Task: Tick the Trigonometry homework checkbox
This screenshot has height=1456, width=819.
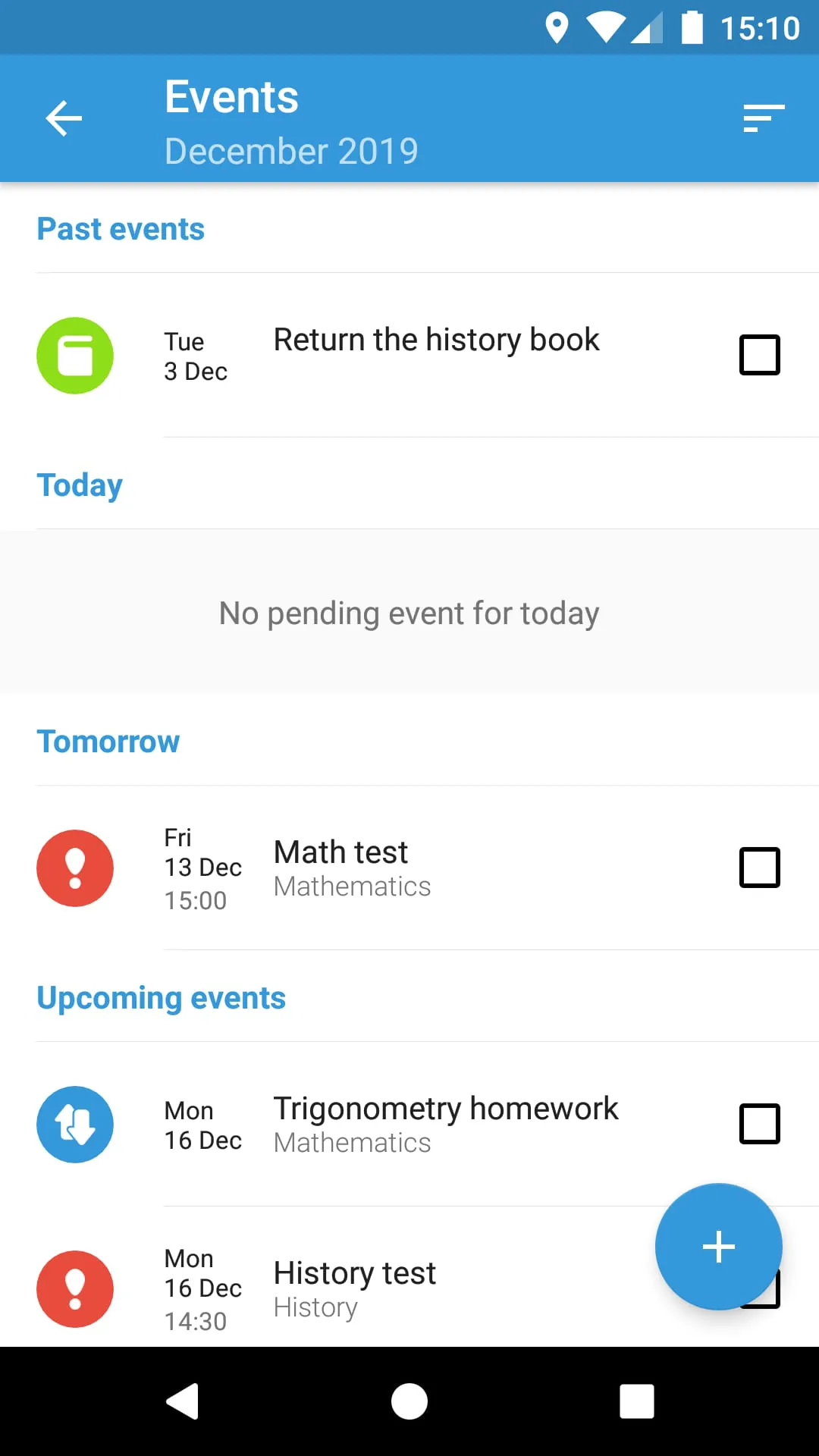Action: [x=759, y=1124]
